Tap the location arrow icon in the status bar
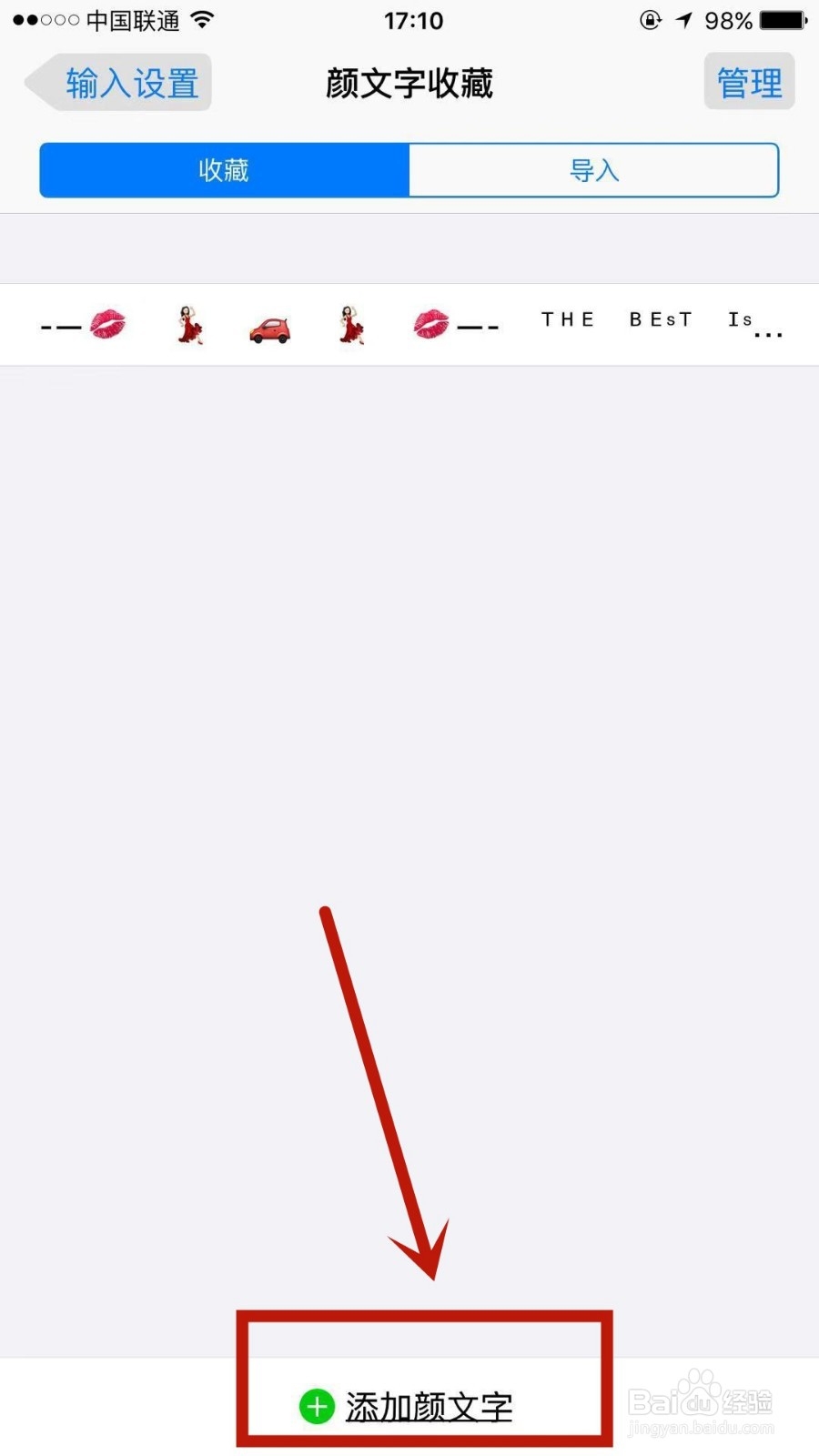Screen dimensions: 819x1456 (683, 20)
